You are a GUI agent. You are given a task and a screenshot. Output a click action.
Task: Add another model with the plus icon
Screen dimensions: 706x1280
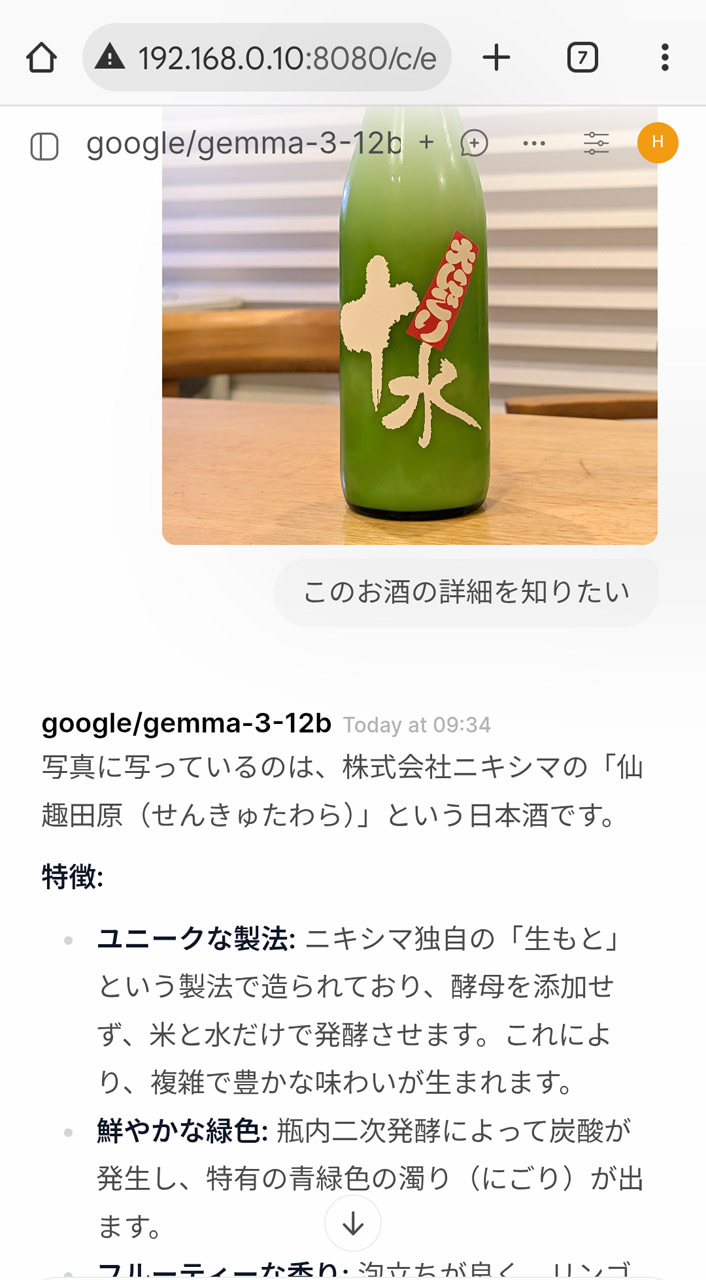(426, 143)
